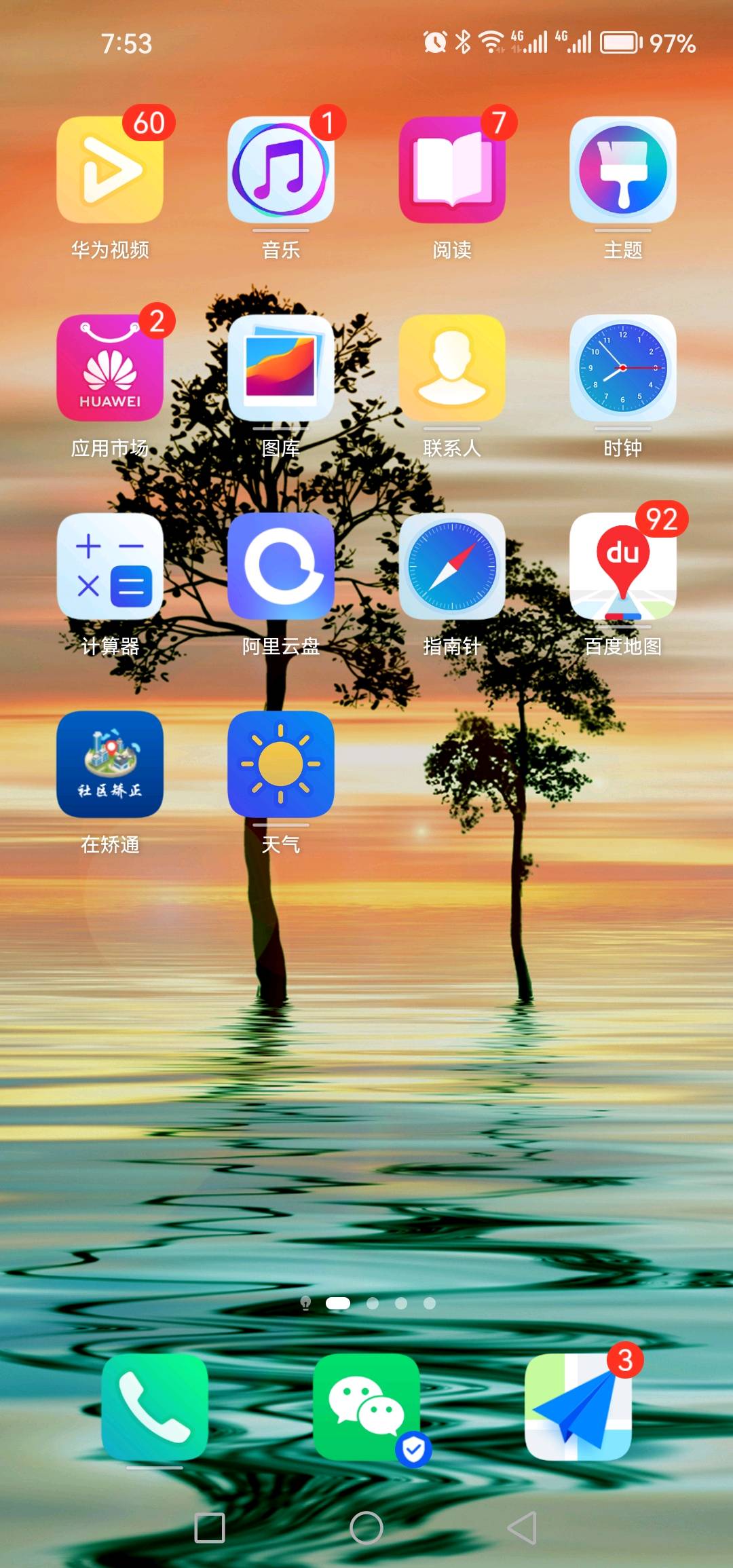Open 阿里云盘 cloud drive
This screenshot has height=1568, width=733.
point(281,566)
